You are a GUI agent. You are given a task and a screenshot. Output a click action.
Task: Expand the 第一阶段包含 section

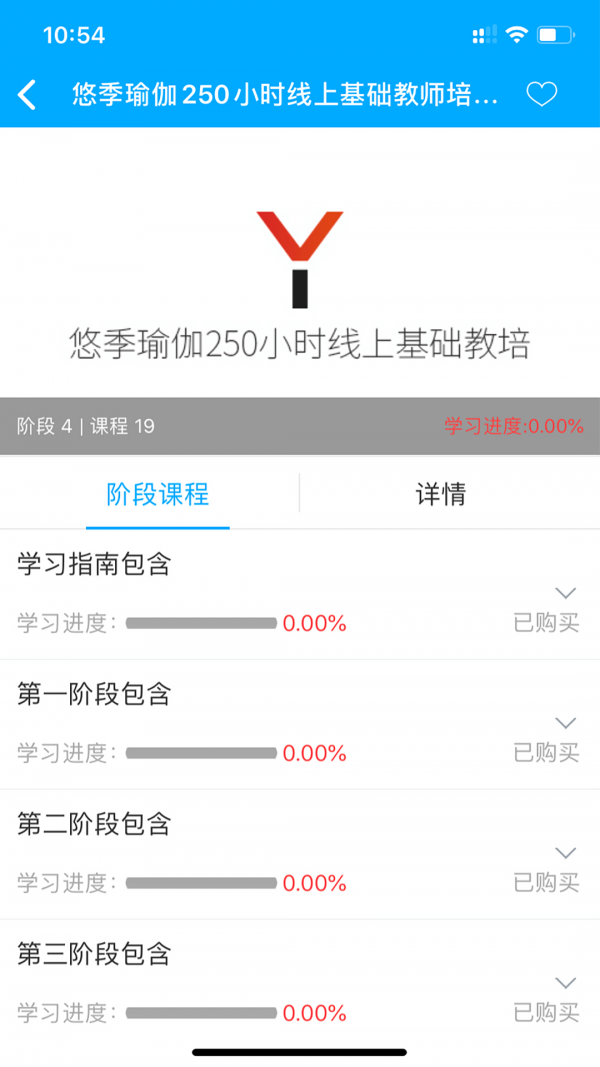565,723
